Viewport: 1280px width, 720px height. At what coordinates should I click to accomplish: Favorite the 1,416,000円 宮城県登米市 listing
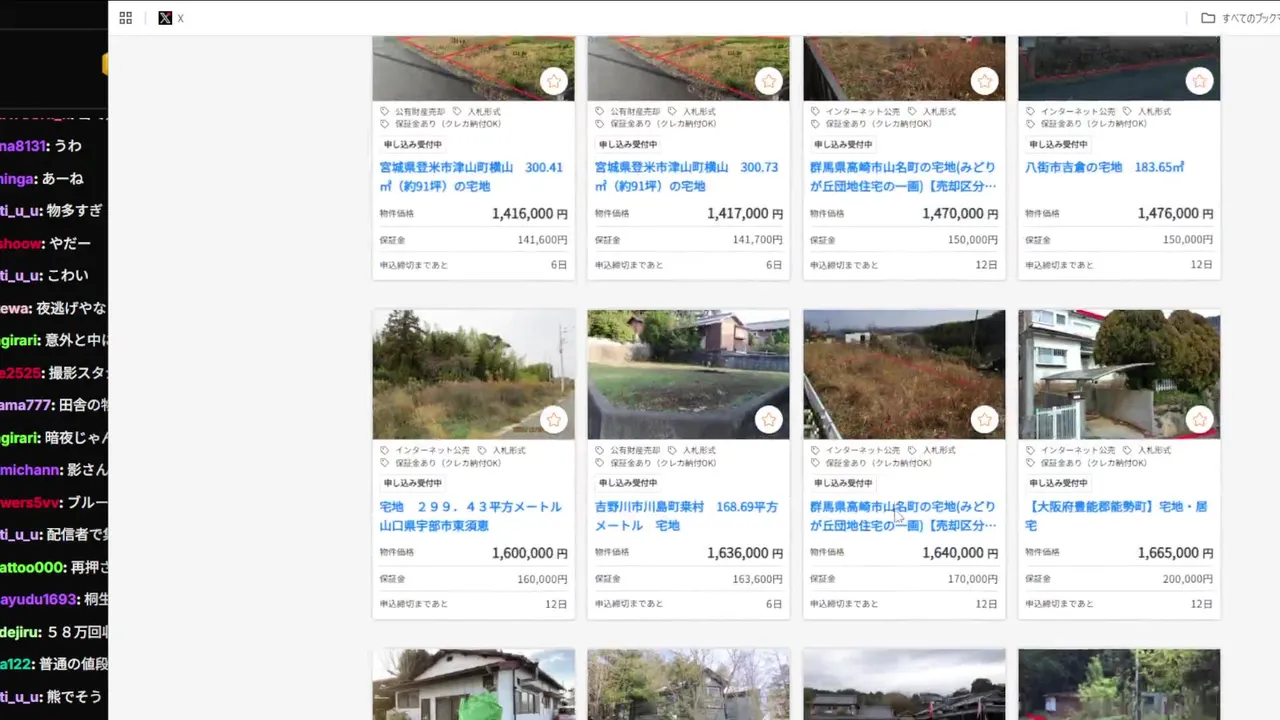[554, 81]
